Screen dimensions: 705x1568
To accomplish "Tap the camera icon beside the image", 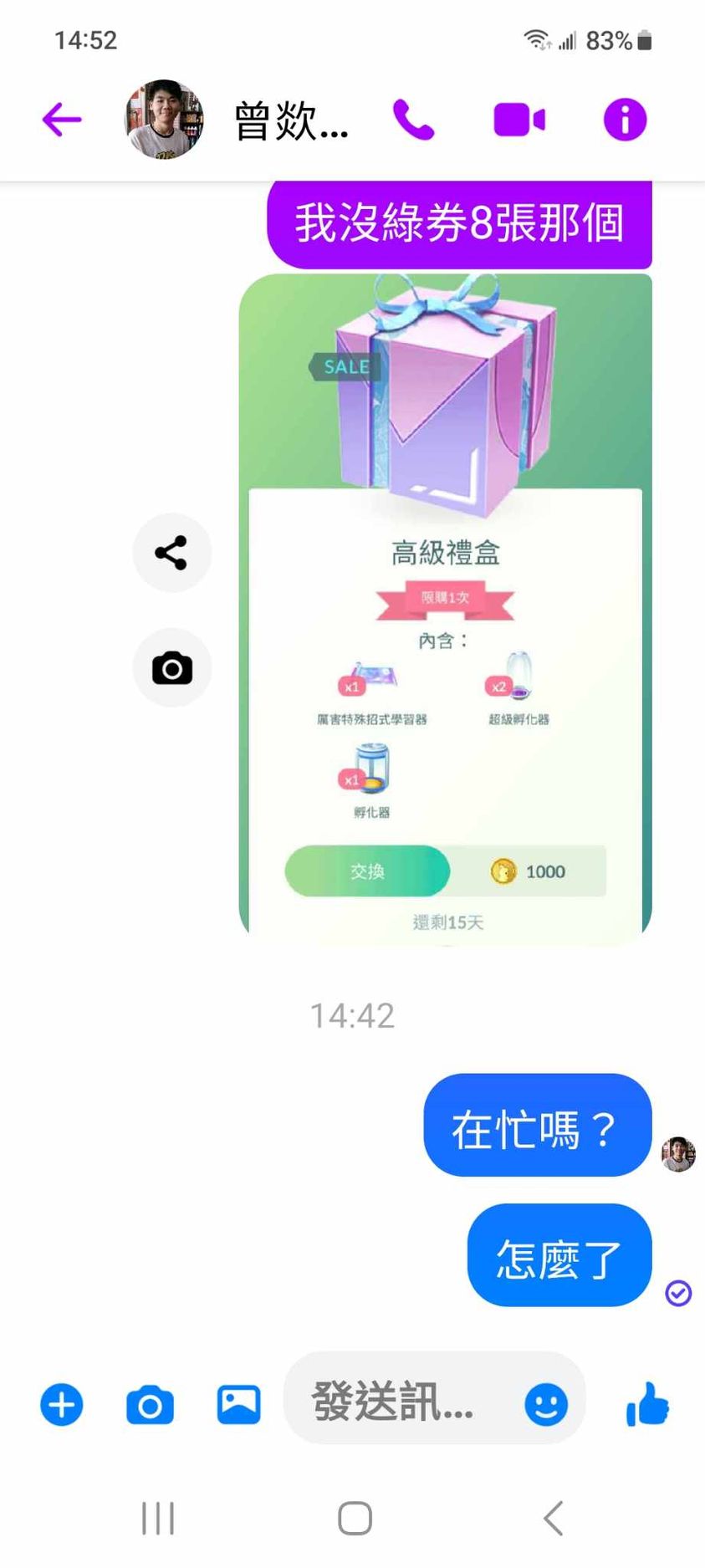I will [x=171, y=668].
